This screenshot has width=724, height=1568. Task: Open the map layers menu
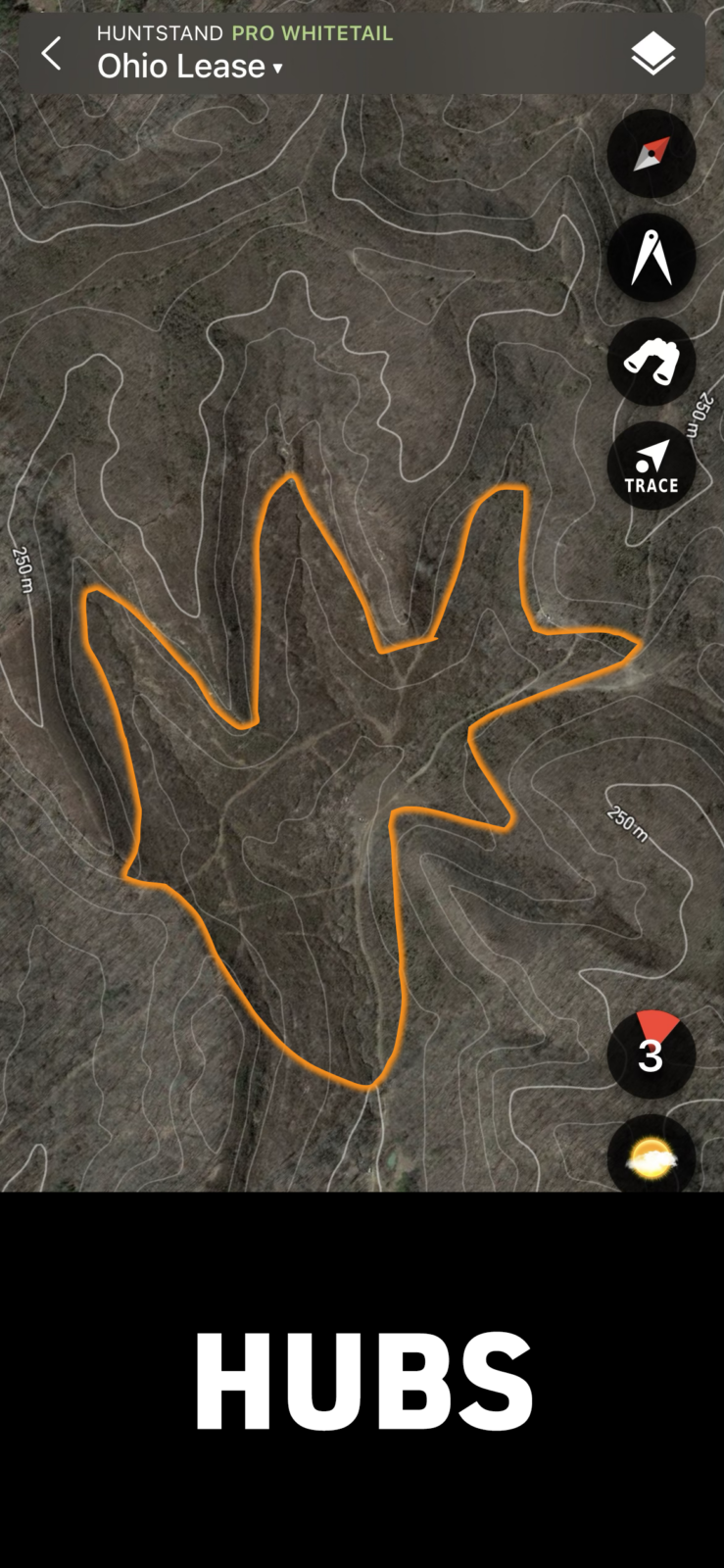pyautogui.click(x=652, y=54)
